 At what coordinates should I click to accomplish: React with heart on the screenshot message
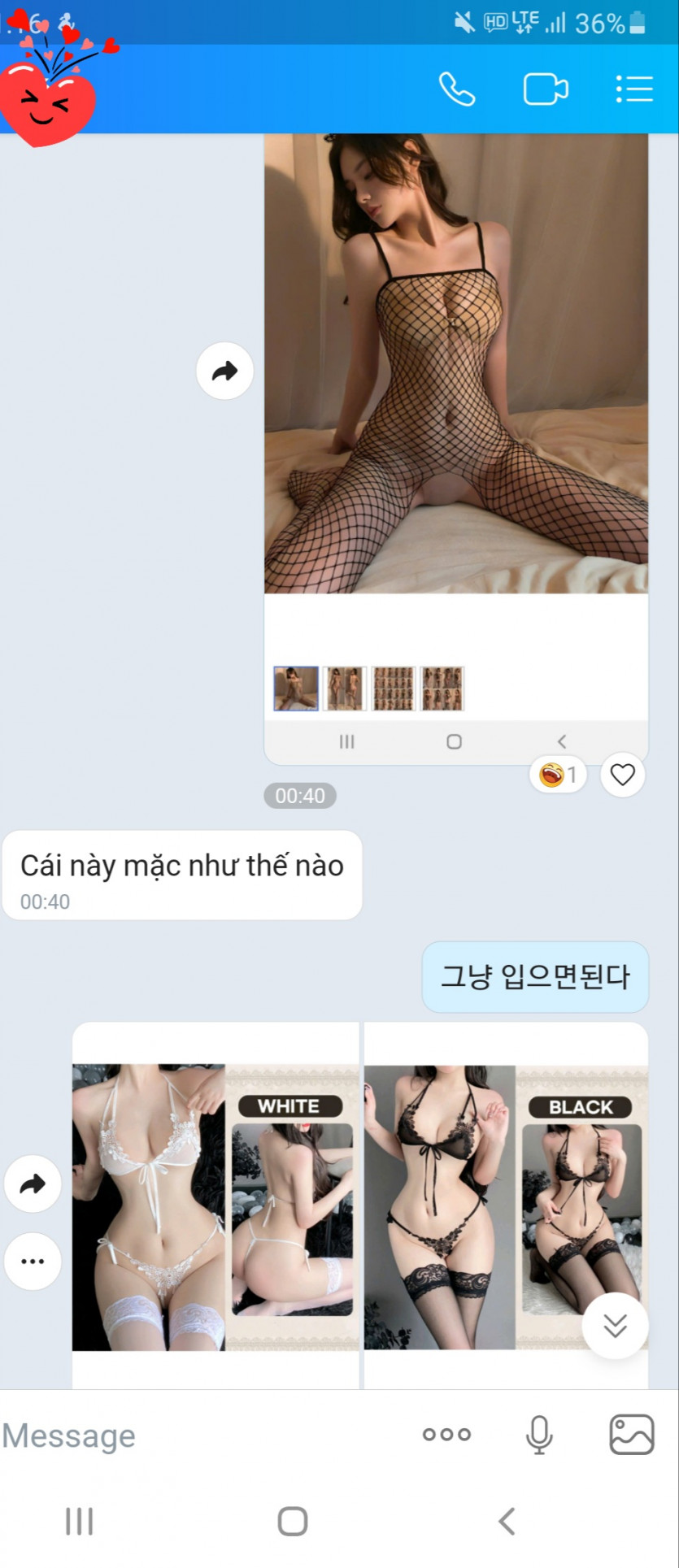tap(622, 775)
